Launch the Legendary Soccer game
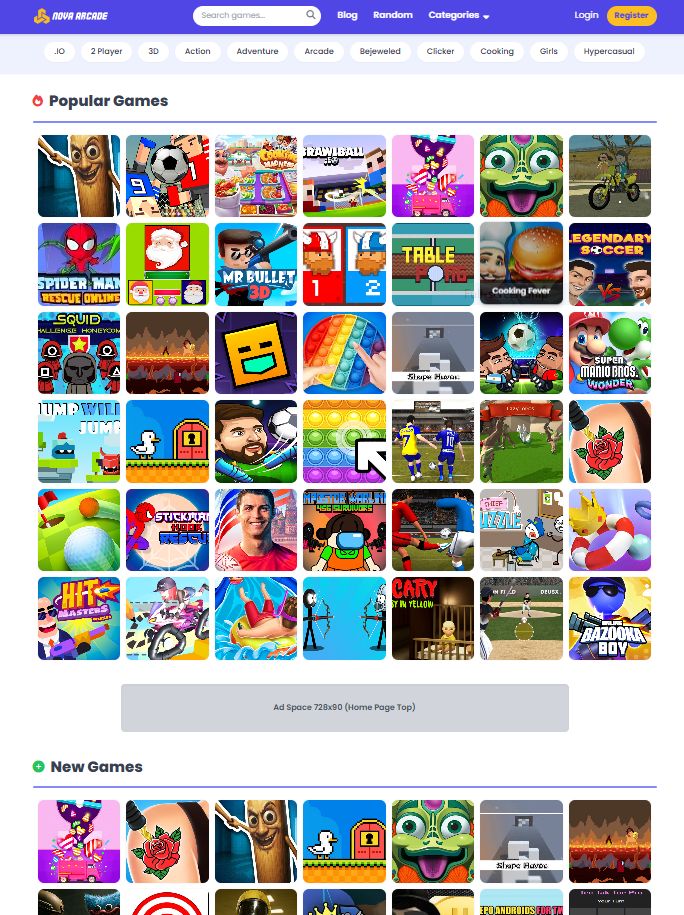The image size is (684, 915). pos(609,264)
